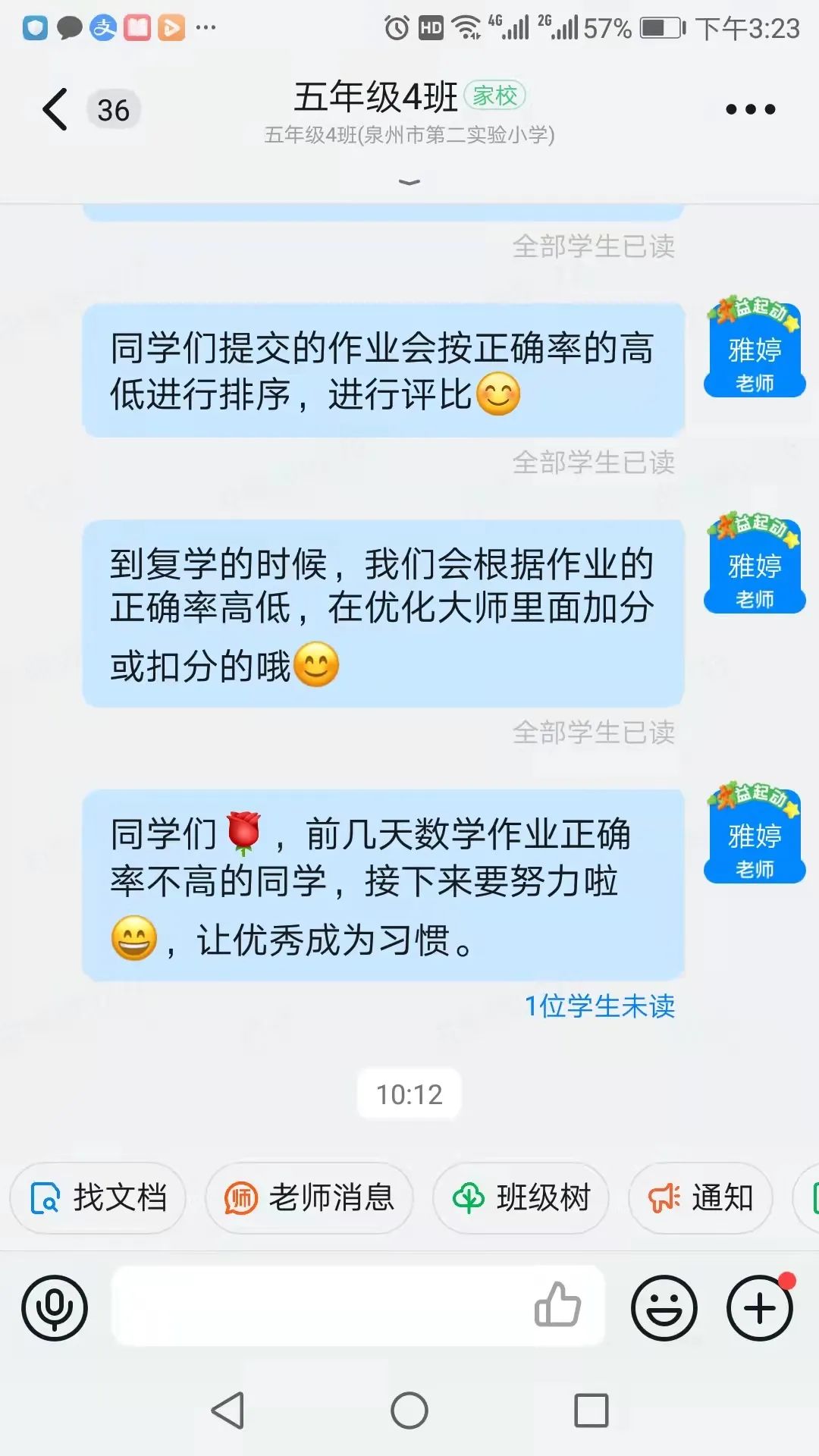819x1456 pixels.
Task: Open the 班级树 chip
Action: point(521,1198)
